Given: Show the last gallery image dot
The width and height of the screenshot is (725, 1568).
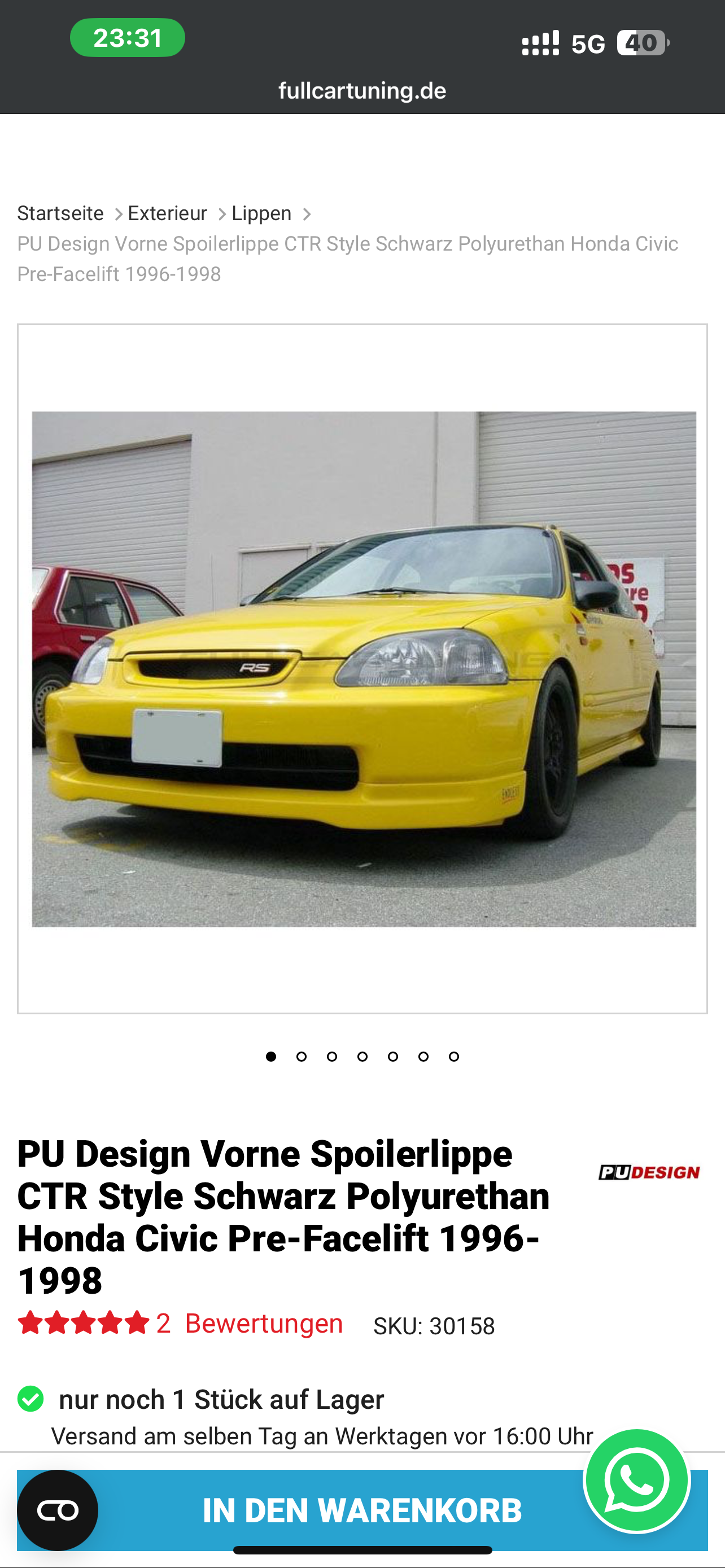Looking at the screenshot, I should [453, 1057].
